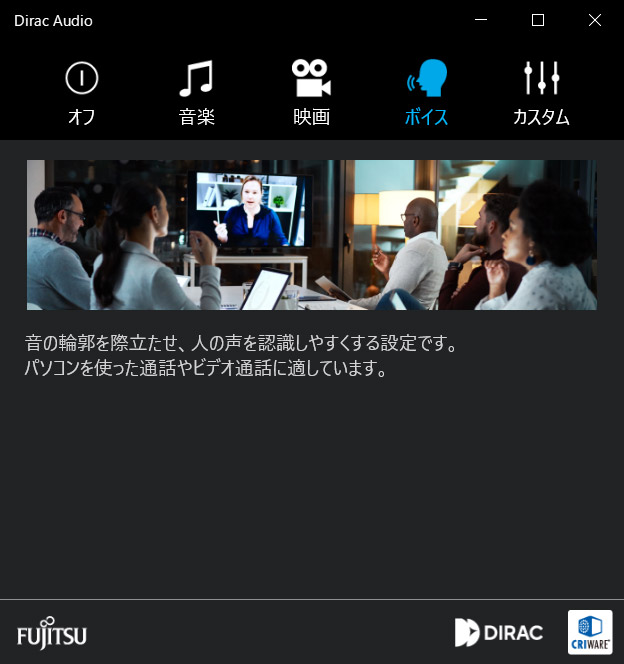Close the Dirac Audio window
The image size is (624, 664).
point(596,20)
